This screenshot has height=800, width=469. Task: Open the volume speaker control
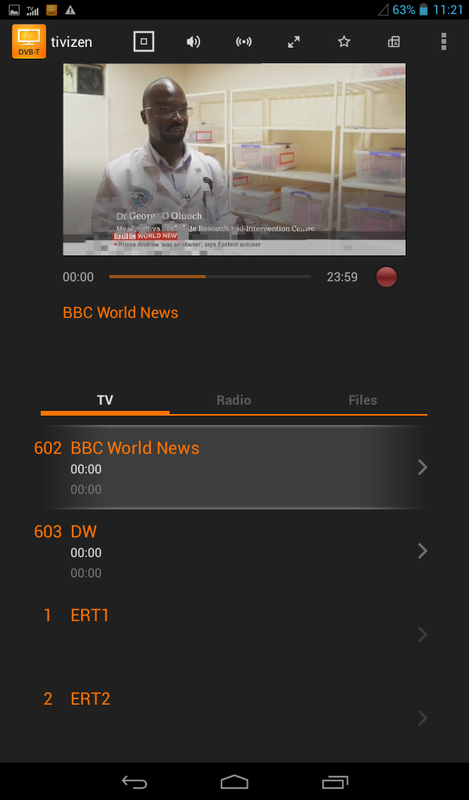[x=193, y=42]
